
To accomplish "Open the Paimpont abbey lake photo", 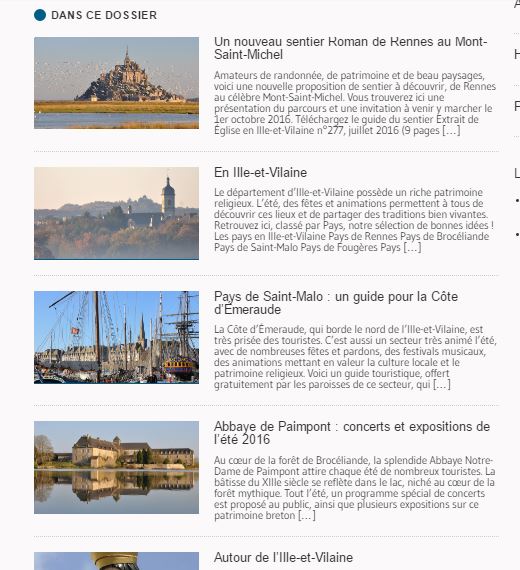I will [116, 467].
